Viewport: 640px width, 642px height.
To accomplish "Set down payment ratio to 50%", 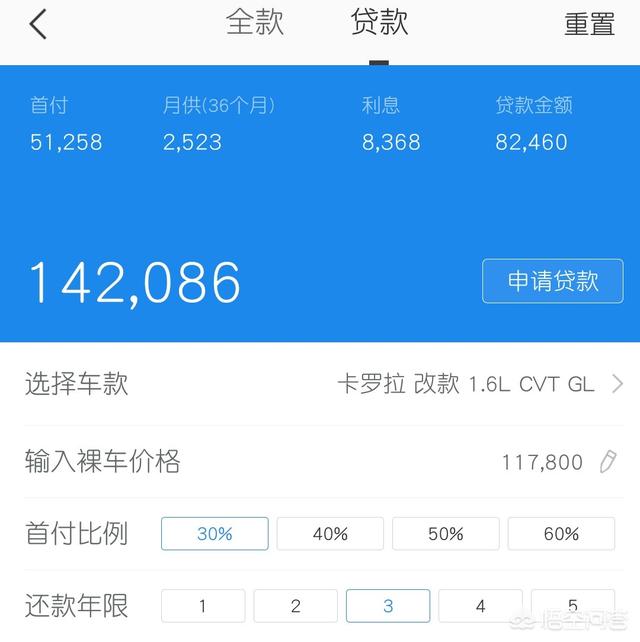I will tap(445, 534).
